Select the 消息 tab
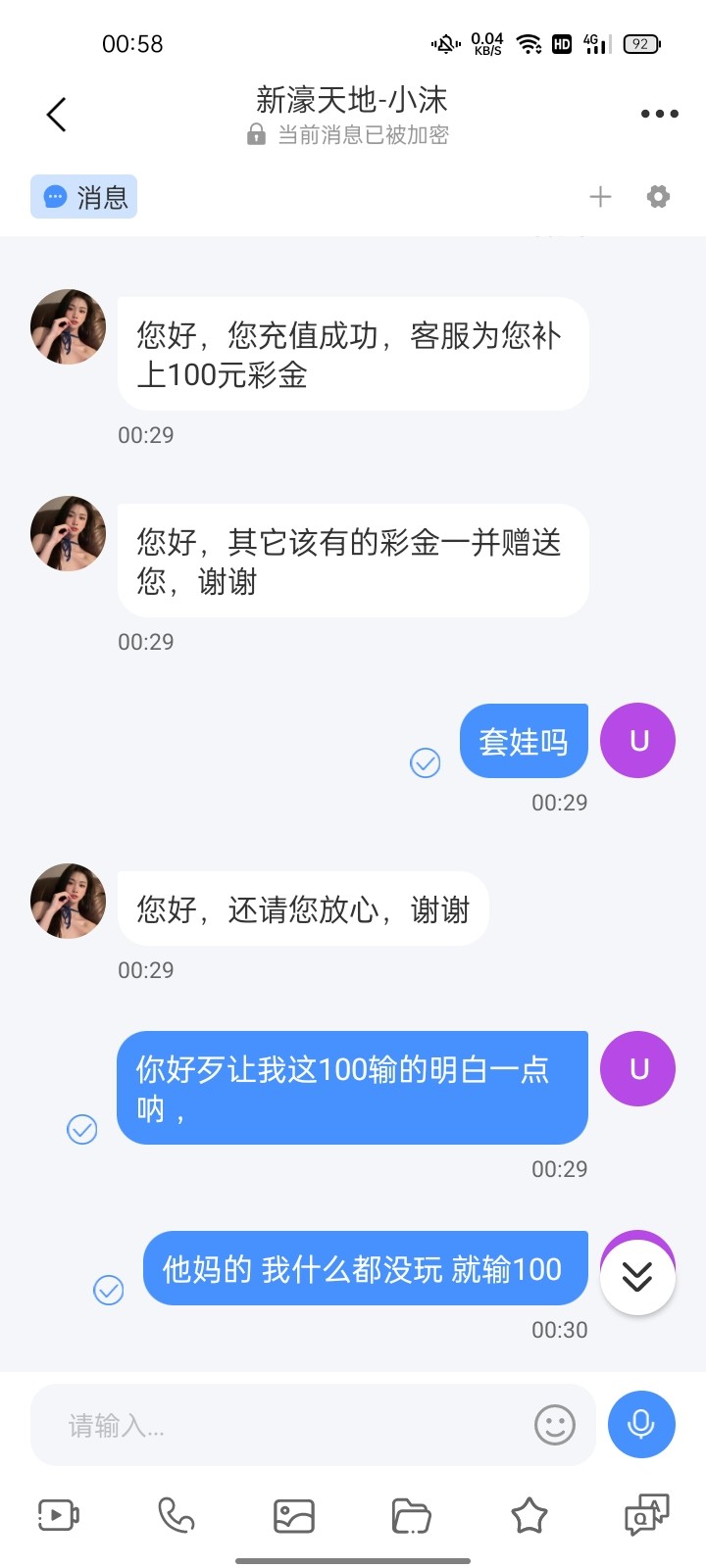706x1568 pixels. pyautogui.click(x=84, y=197)
